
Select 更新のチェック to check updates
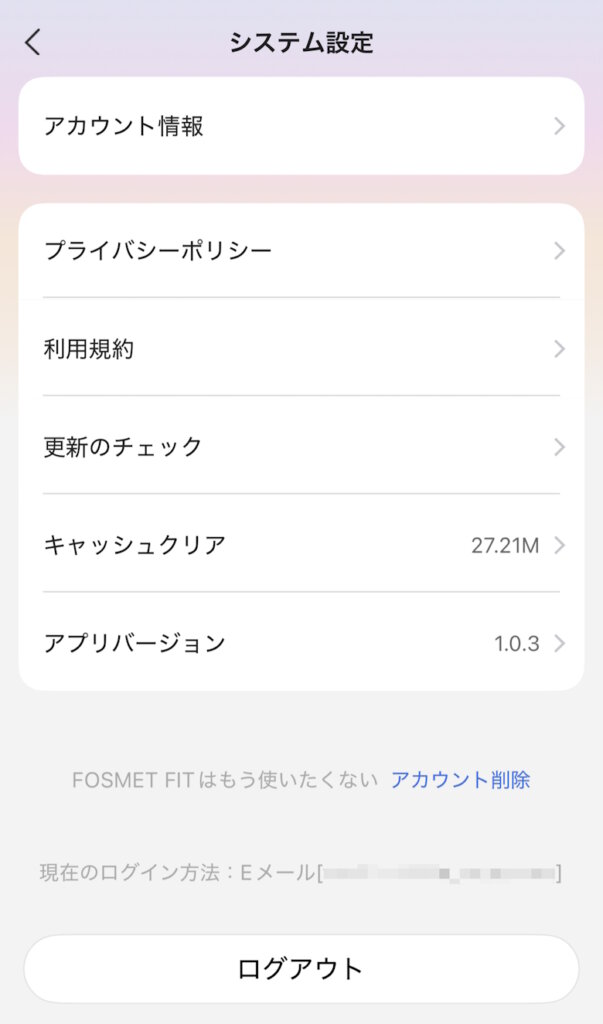click(x=301, y=446)
